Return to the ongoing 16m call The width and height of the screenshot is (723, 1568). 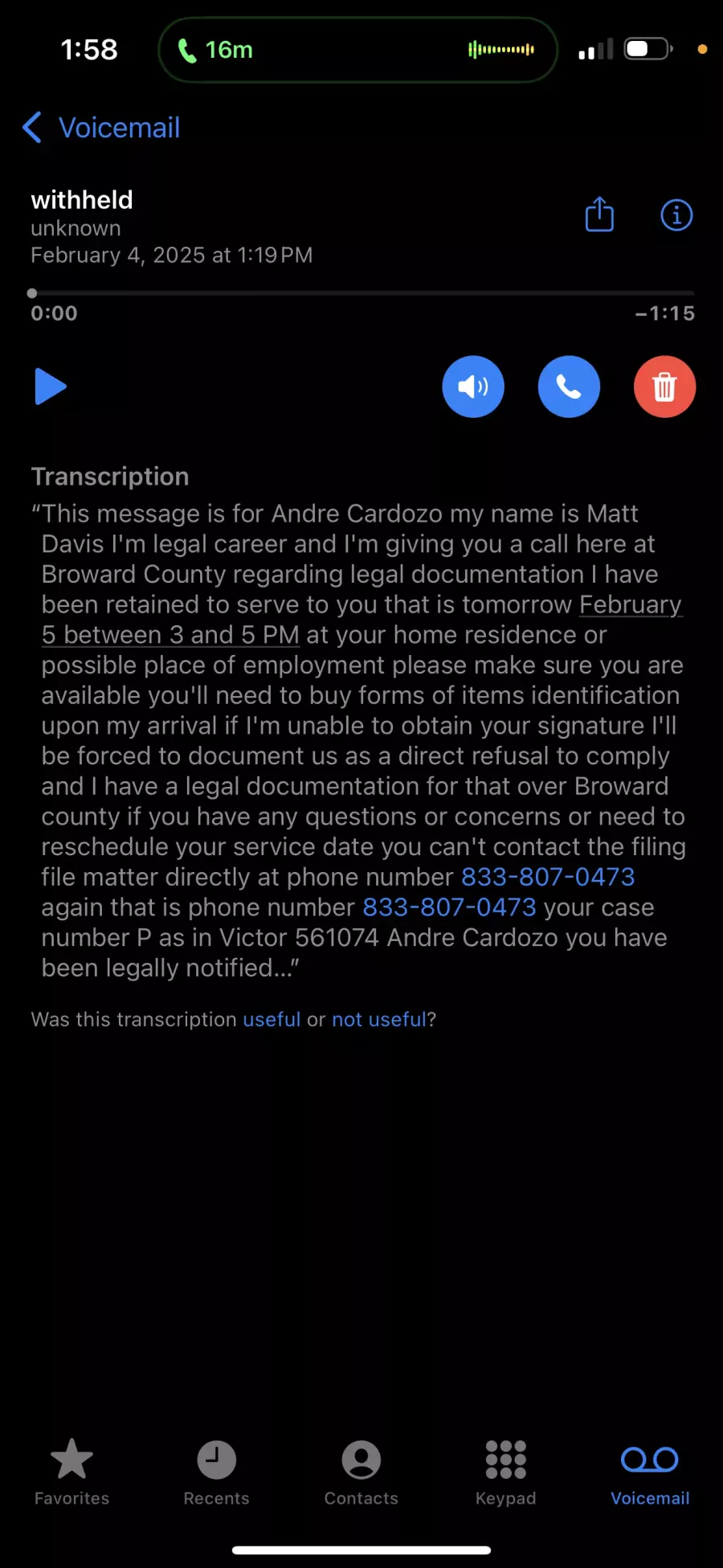pos(357,50)
